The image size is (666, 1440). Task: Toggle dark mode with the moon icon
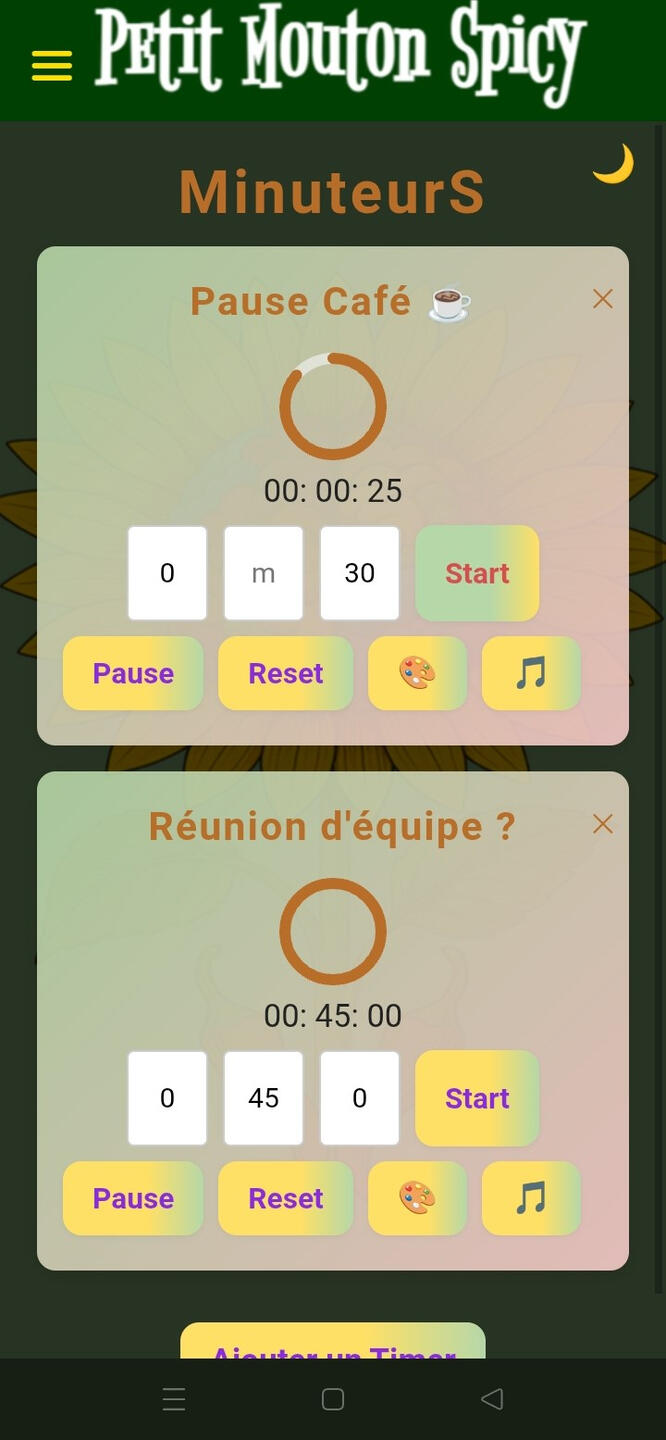(613, 164)
